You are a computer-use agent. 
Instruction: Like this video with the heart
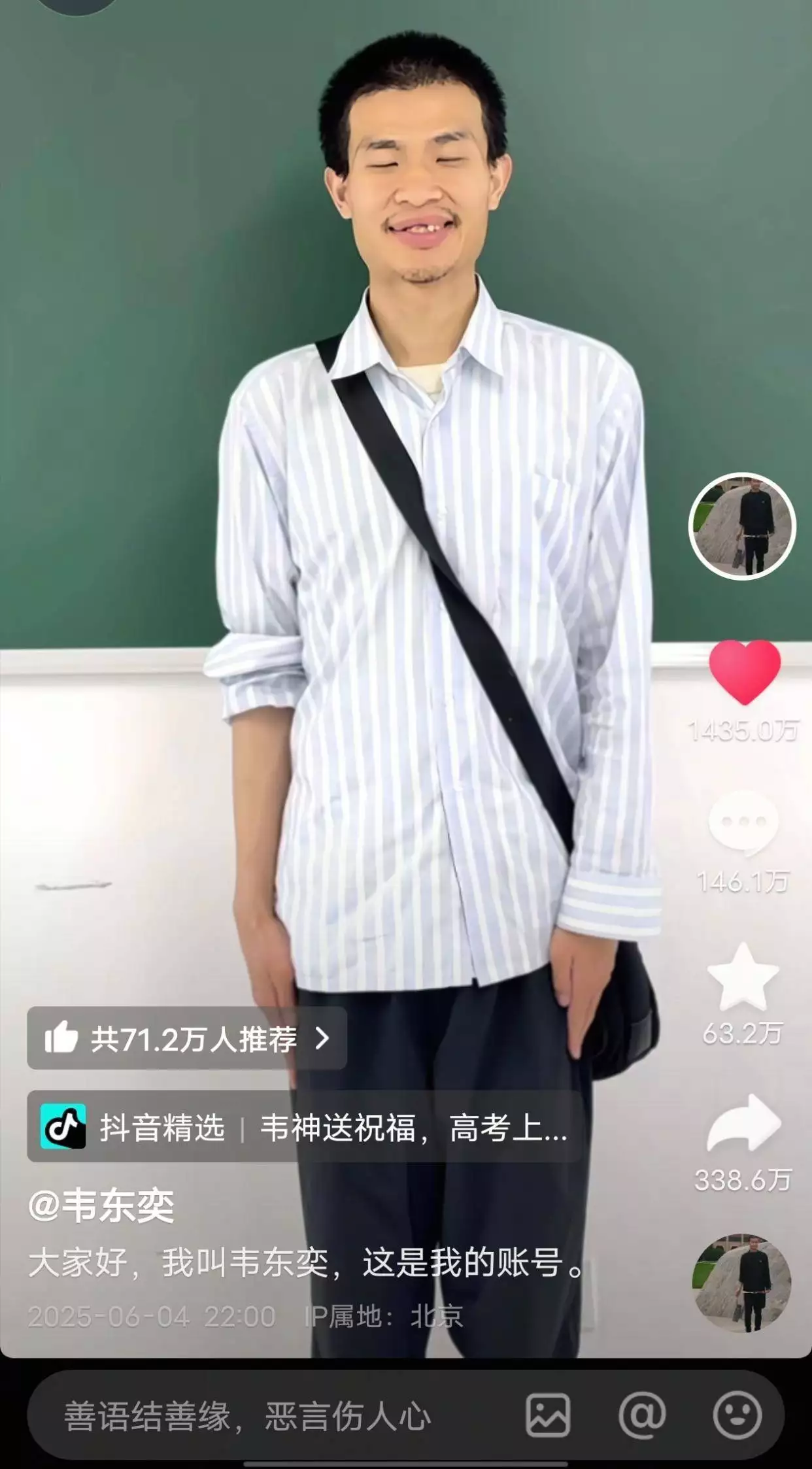745,673
